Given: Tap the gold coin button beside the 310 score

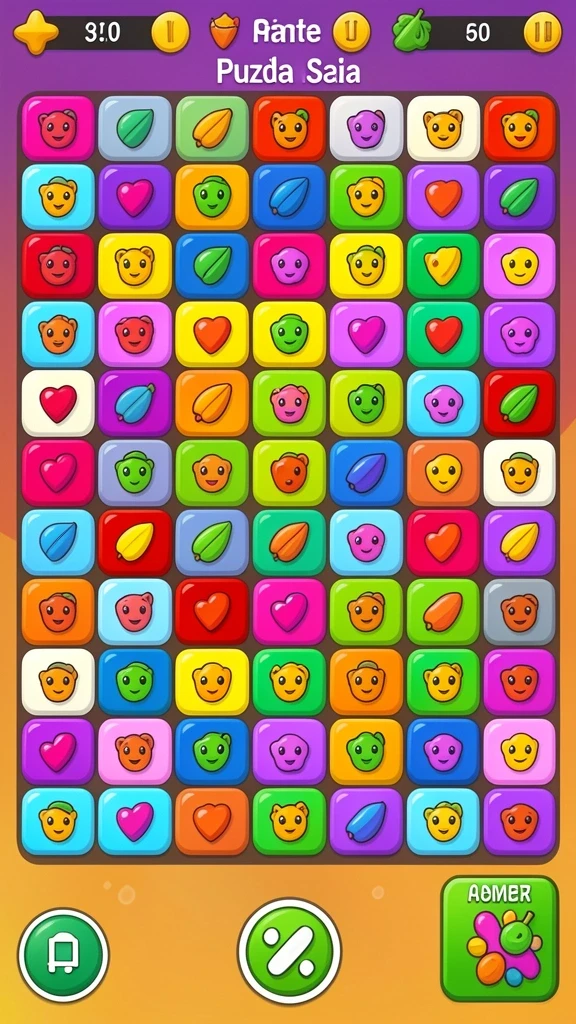Looking at the screenshot, I should (170, 31).
